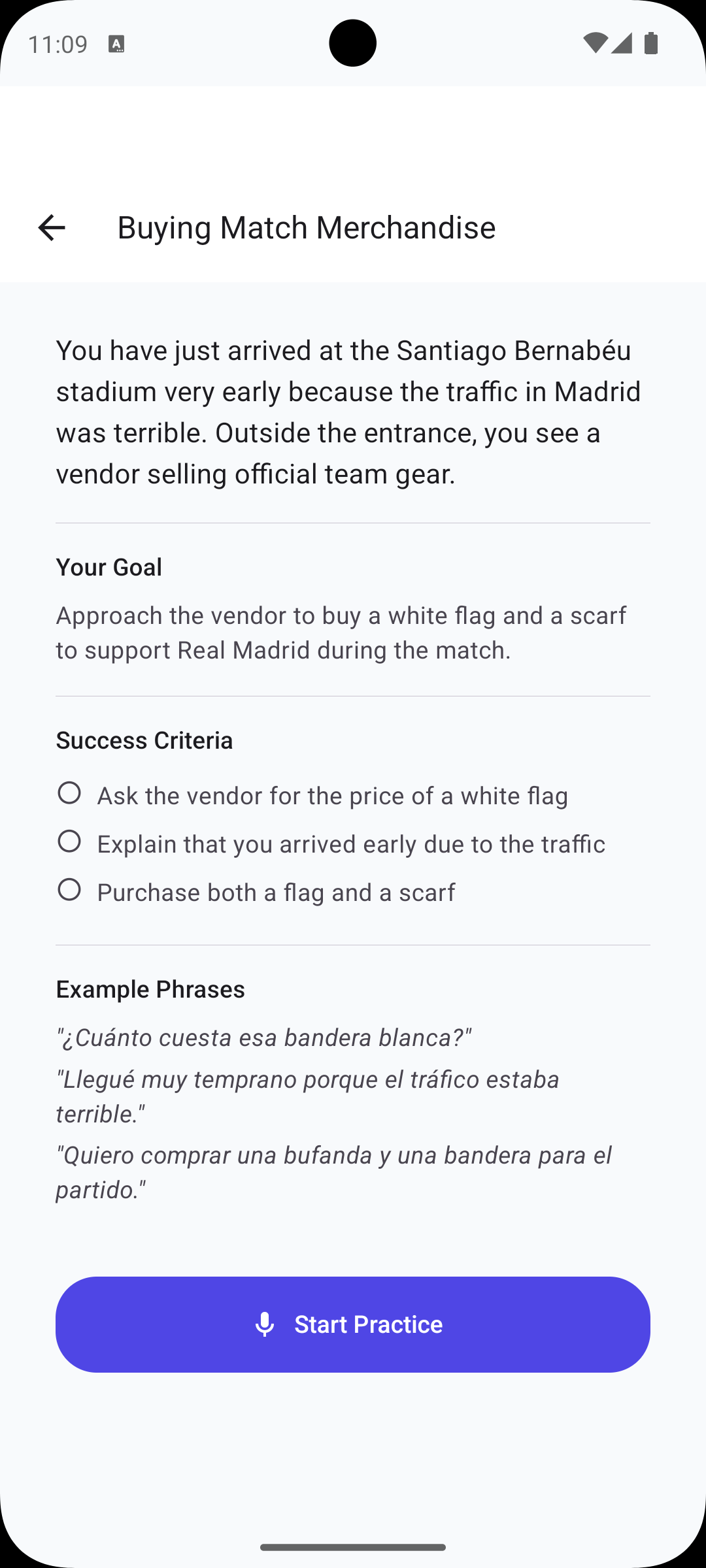Viewport: 706px width, 1568px height.
Task: Click the home indicator bar at bottom
Action: click(x=352, y=1546)
